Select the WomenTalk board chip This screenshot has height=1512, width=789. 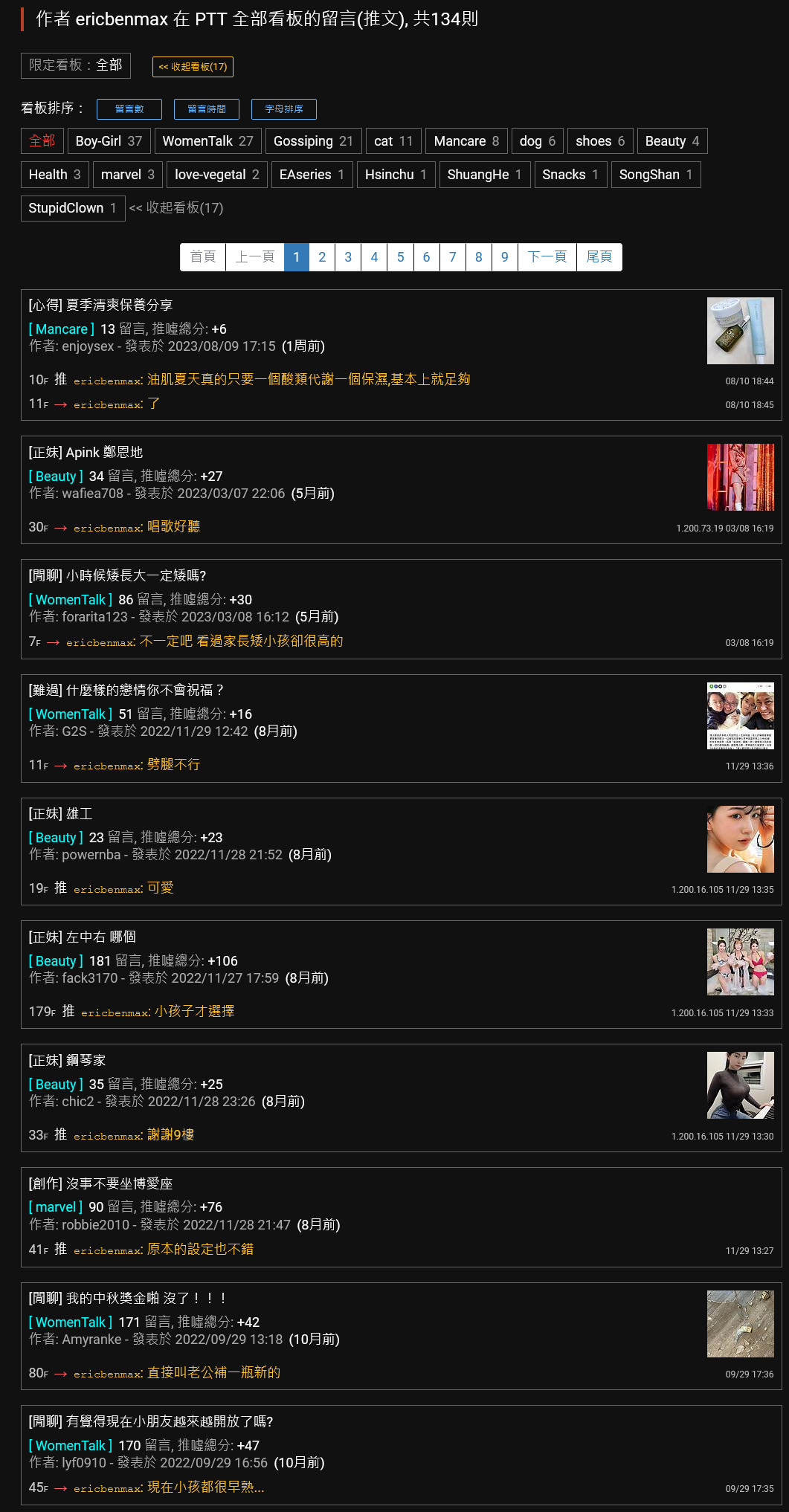pos(207,141)
